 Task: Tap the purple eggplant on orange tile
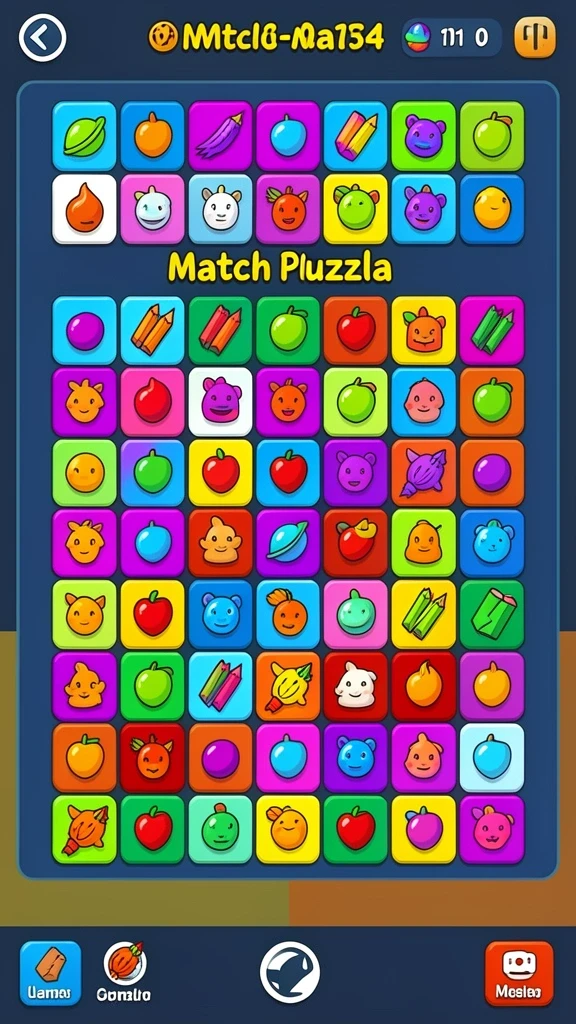pyautogui.click(x=424, y=473)
